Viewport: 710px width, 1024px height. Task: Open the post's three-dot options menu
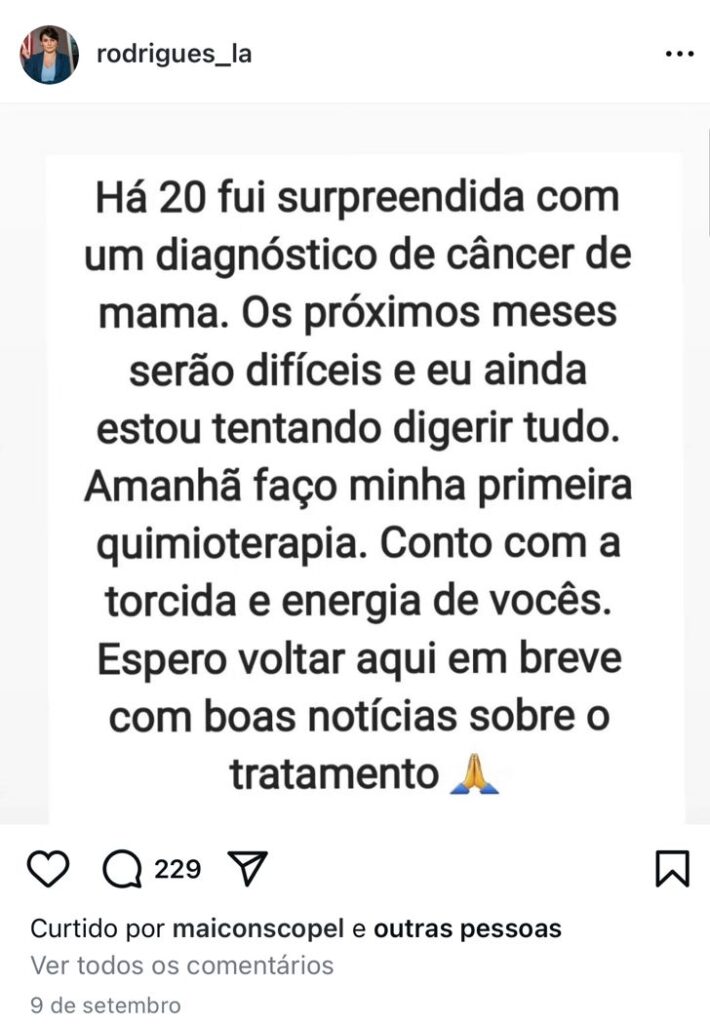(x=679, y=53)
